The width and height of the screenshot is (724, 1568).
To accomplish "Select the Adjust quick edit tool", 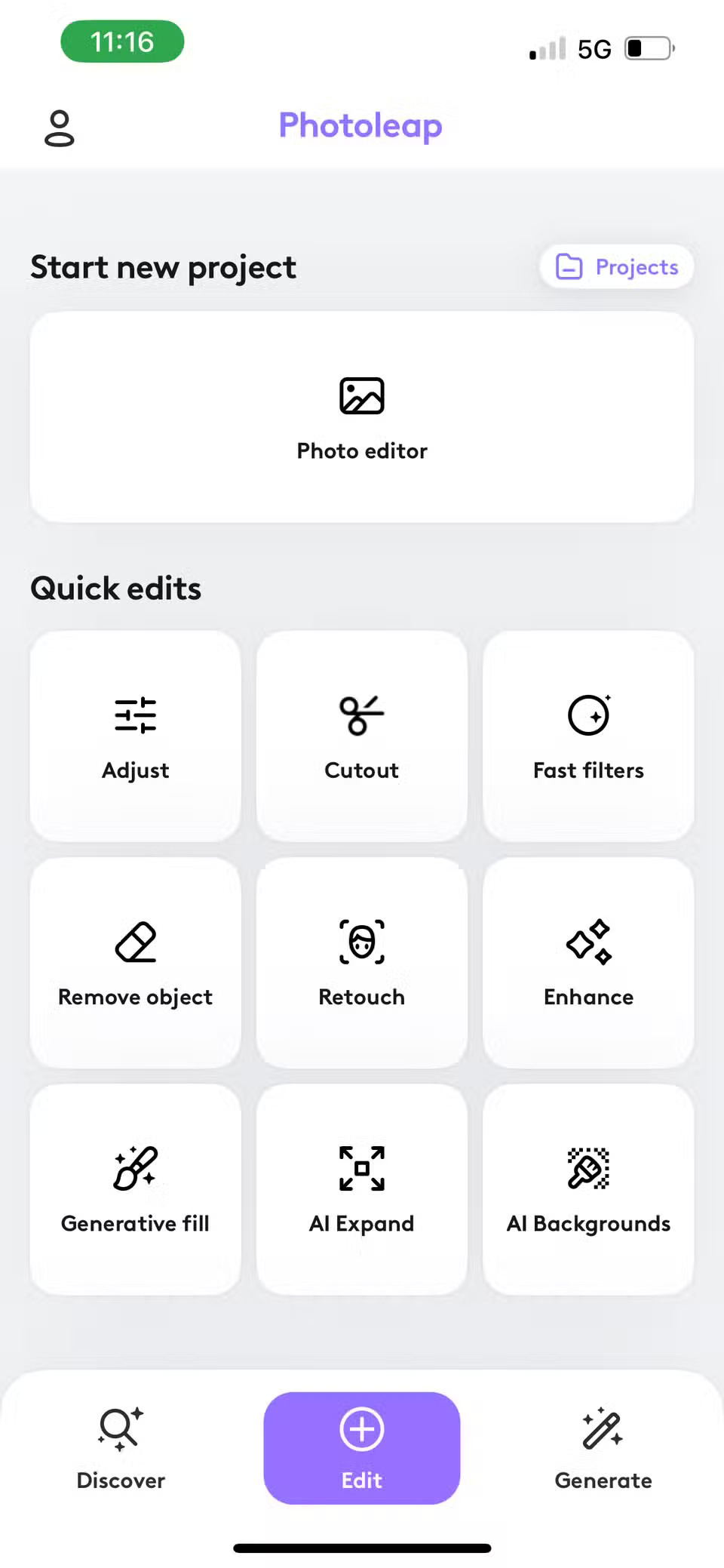I will [x=135, y=734].
